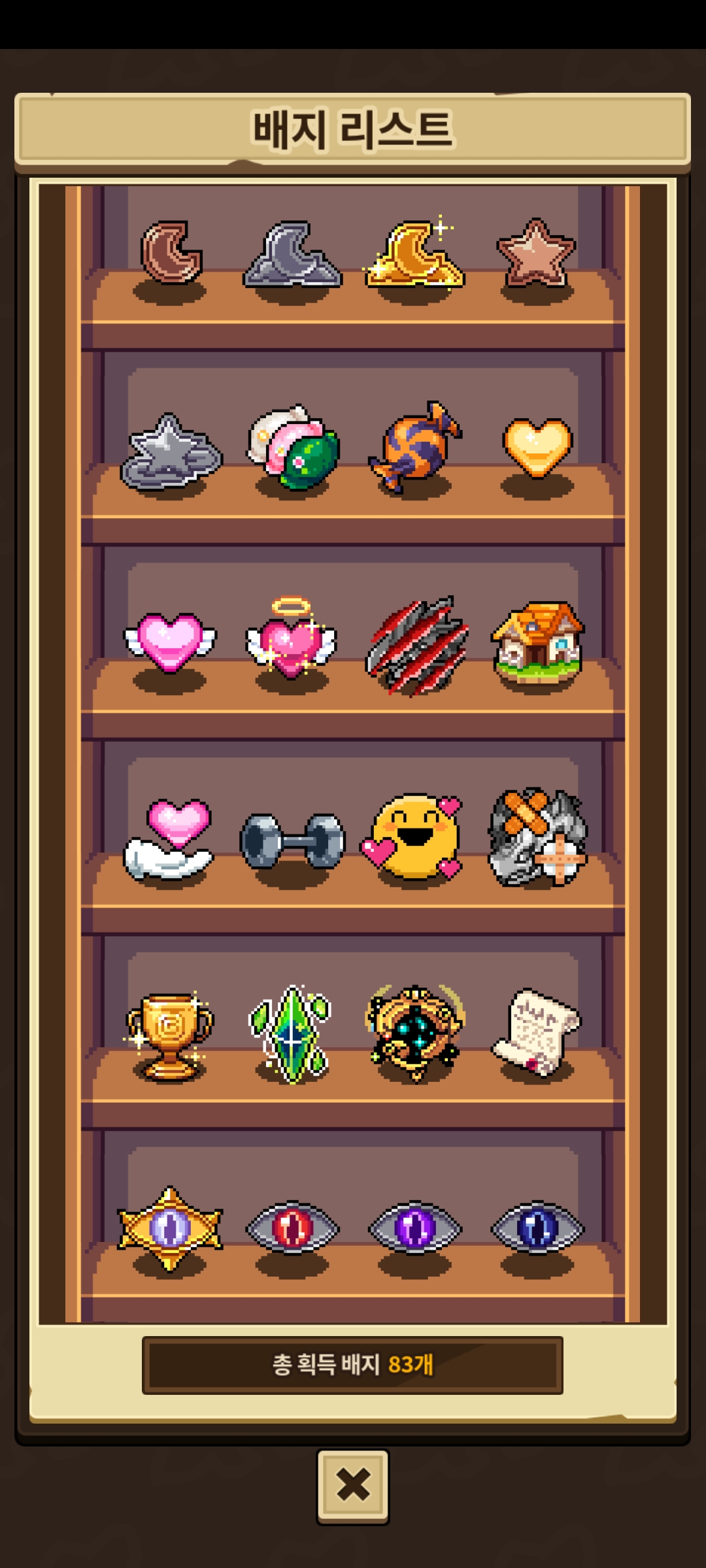Select the bronze star badge
The image size is (706, 1568).
tap(536, 253)
